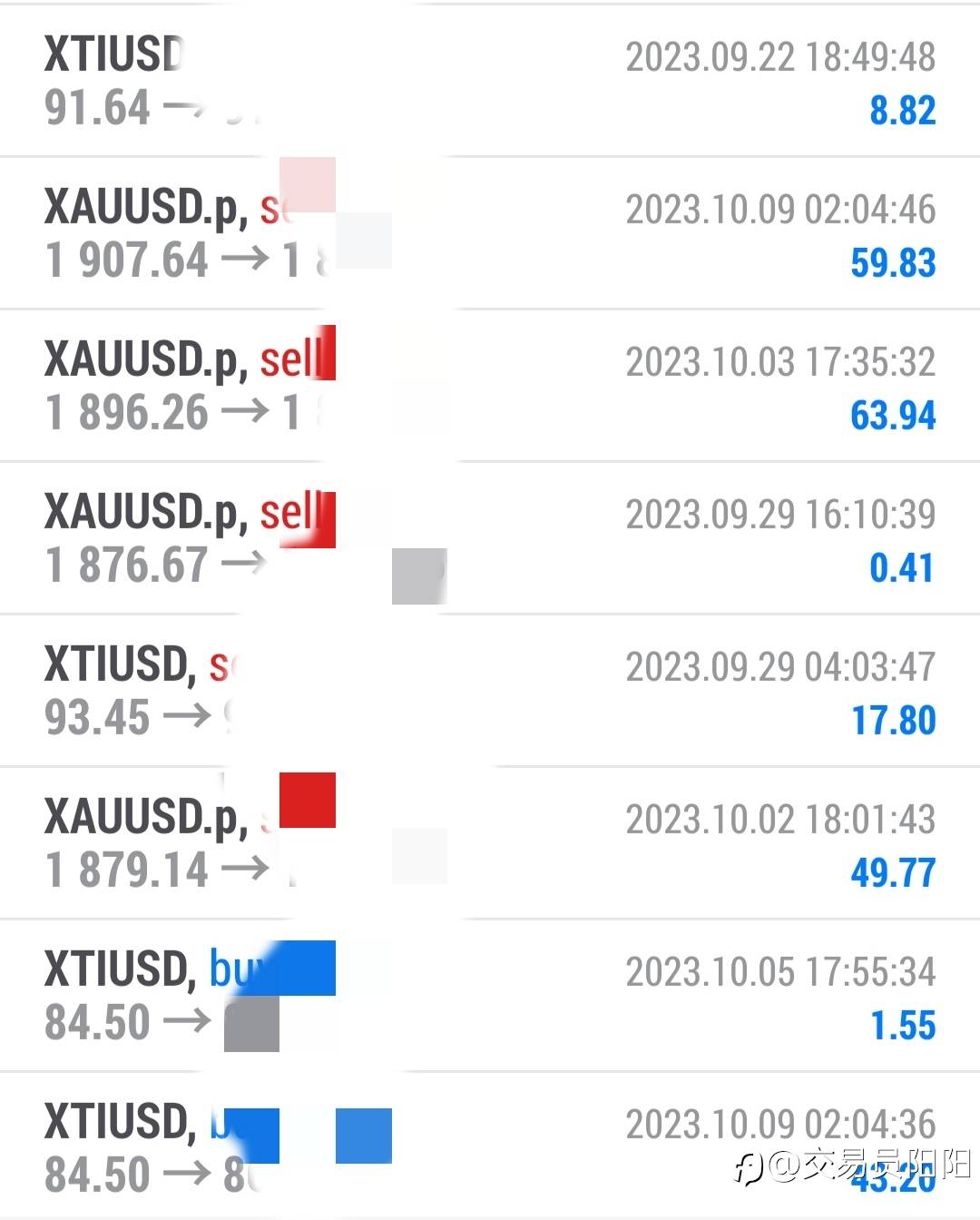This screenshot has height=1220, width=980.
Task: Select the XTIUSD buy dated 2023.10.05
Action: [490, 997]
